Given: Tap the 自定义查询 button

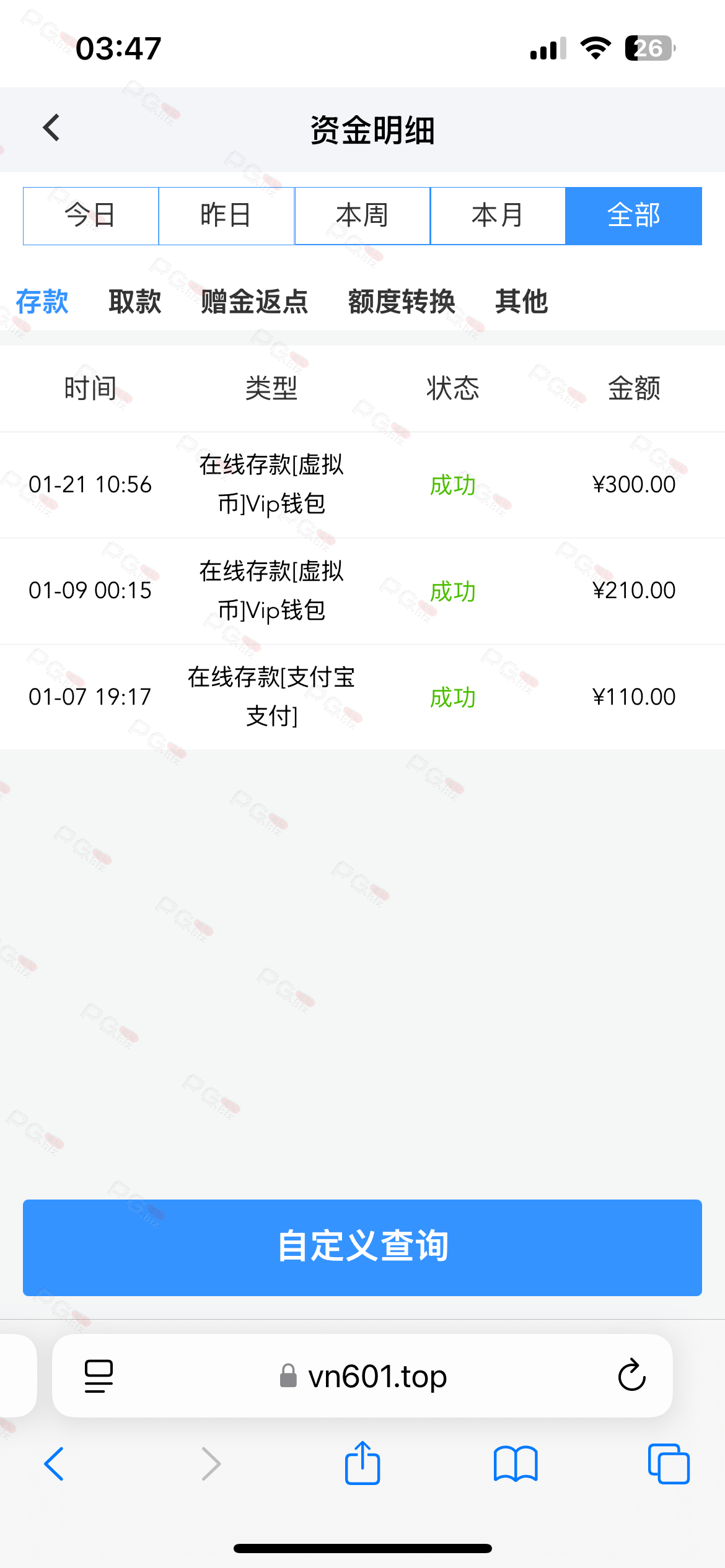Looking at the screenshot, I should (362, 1247).
